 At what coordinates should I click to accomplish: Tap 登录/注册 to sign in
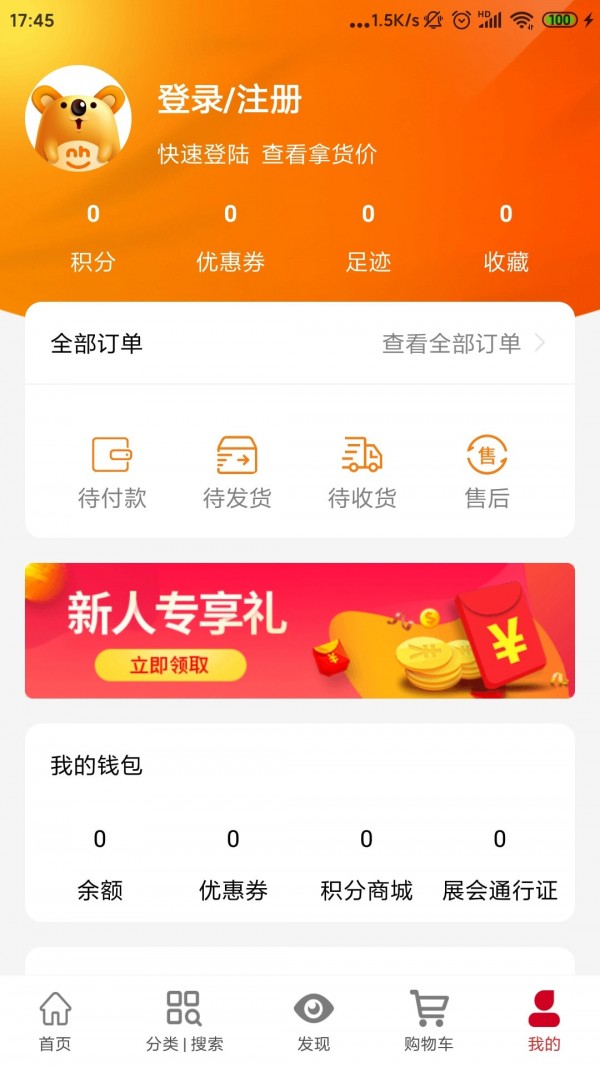click(x=230, y=100)
